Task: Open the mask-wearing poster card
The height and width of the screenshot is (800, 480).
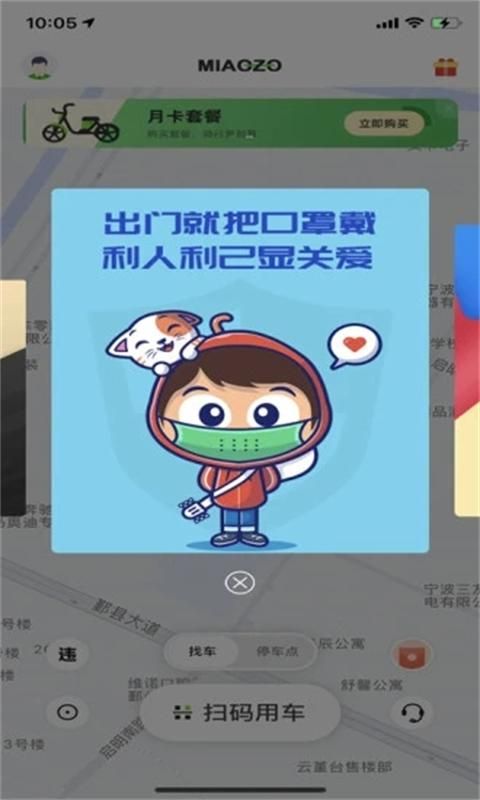Action: [240, 371]
